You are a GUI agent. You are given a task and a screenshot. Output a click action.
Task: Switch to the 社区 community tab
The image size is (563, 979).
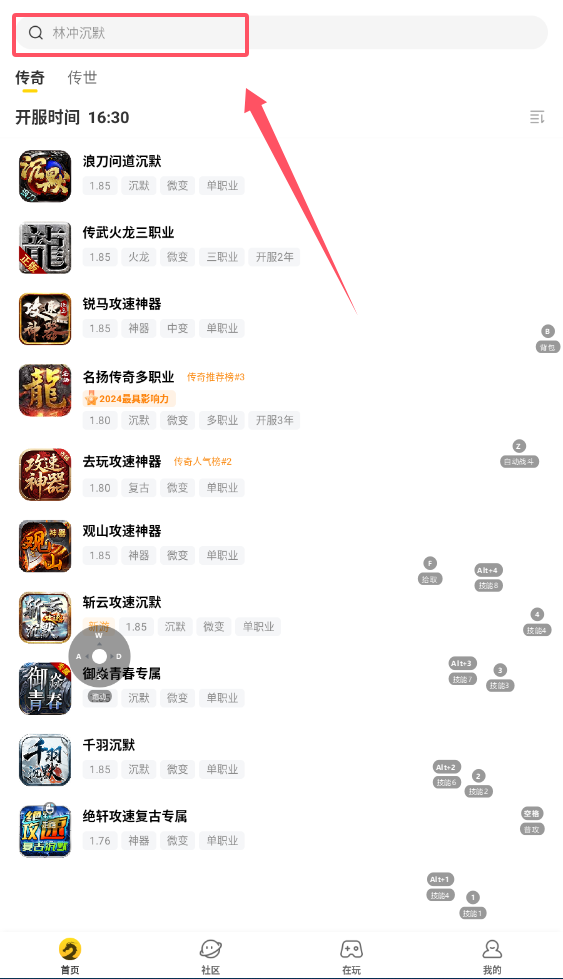click(x=210, y=957)
